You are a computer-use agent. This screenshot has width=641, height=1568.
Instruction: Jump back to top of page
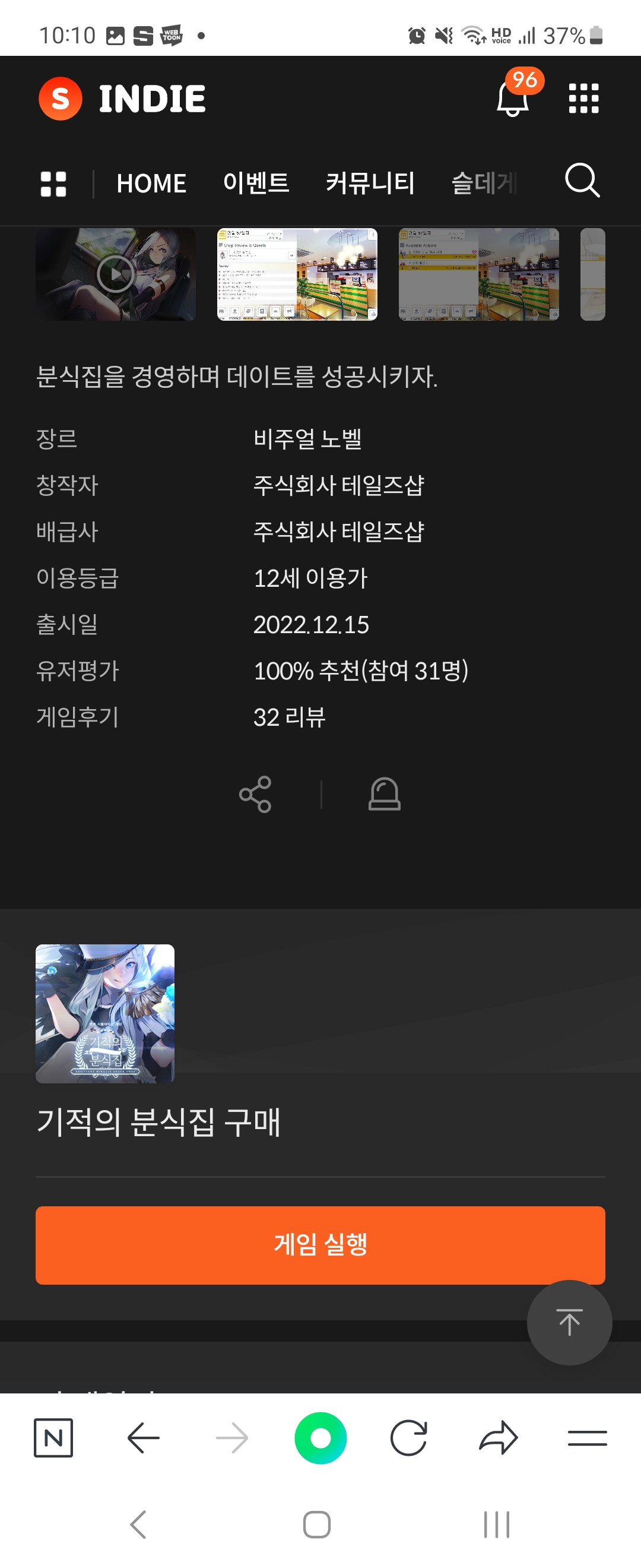(569, 1322)
